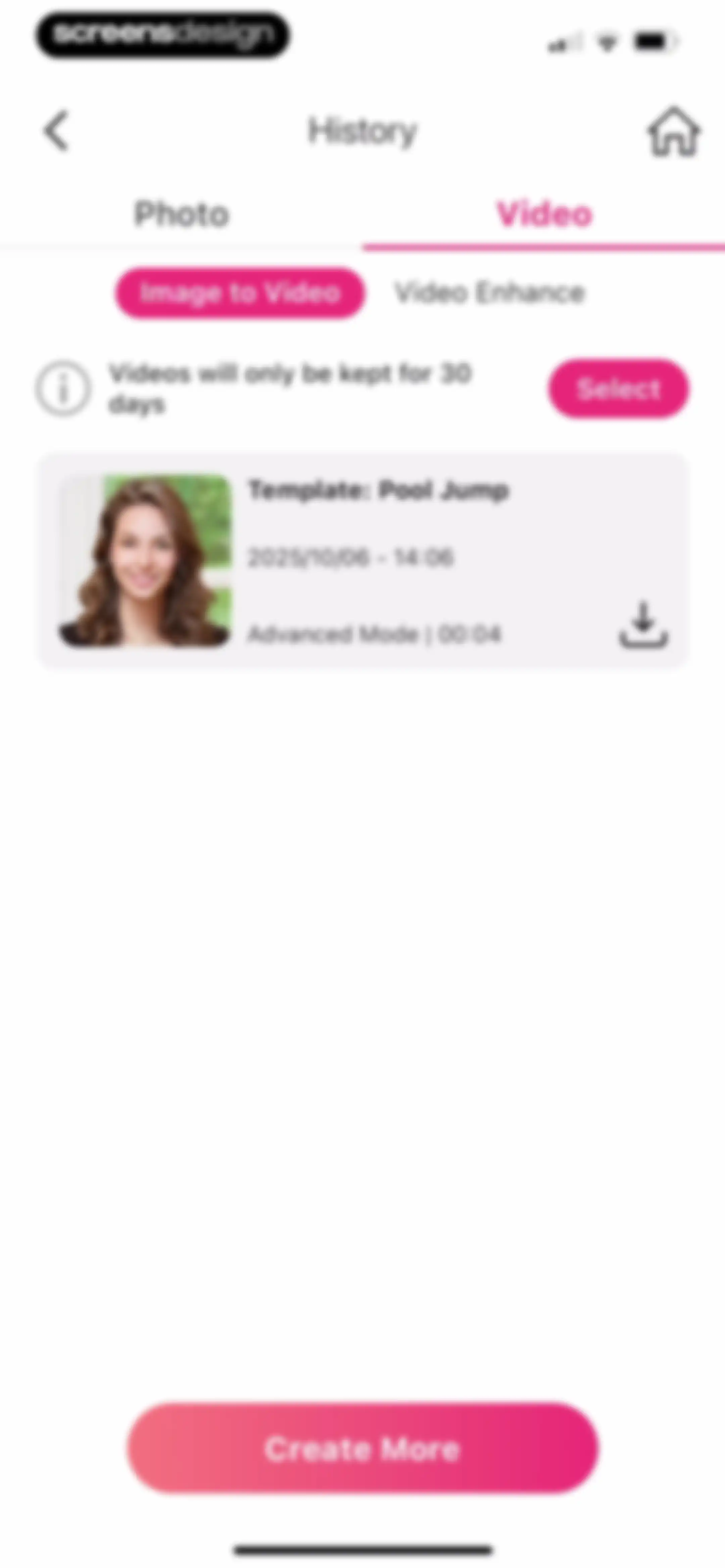This screenshot has width=725, height=1568.
Task: Open the home icon
Action: (x=673, y=131)
